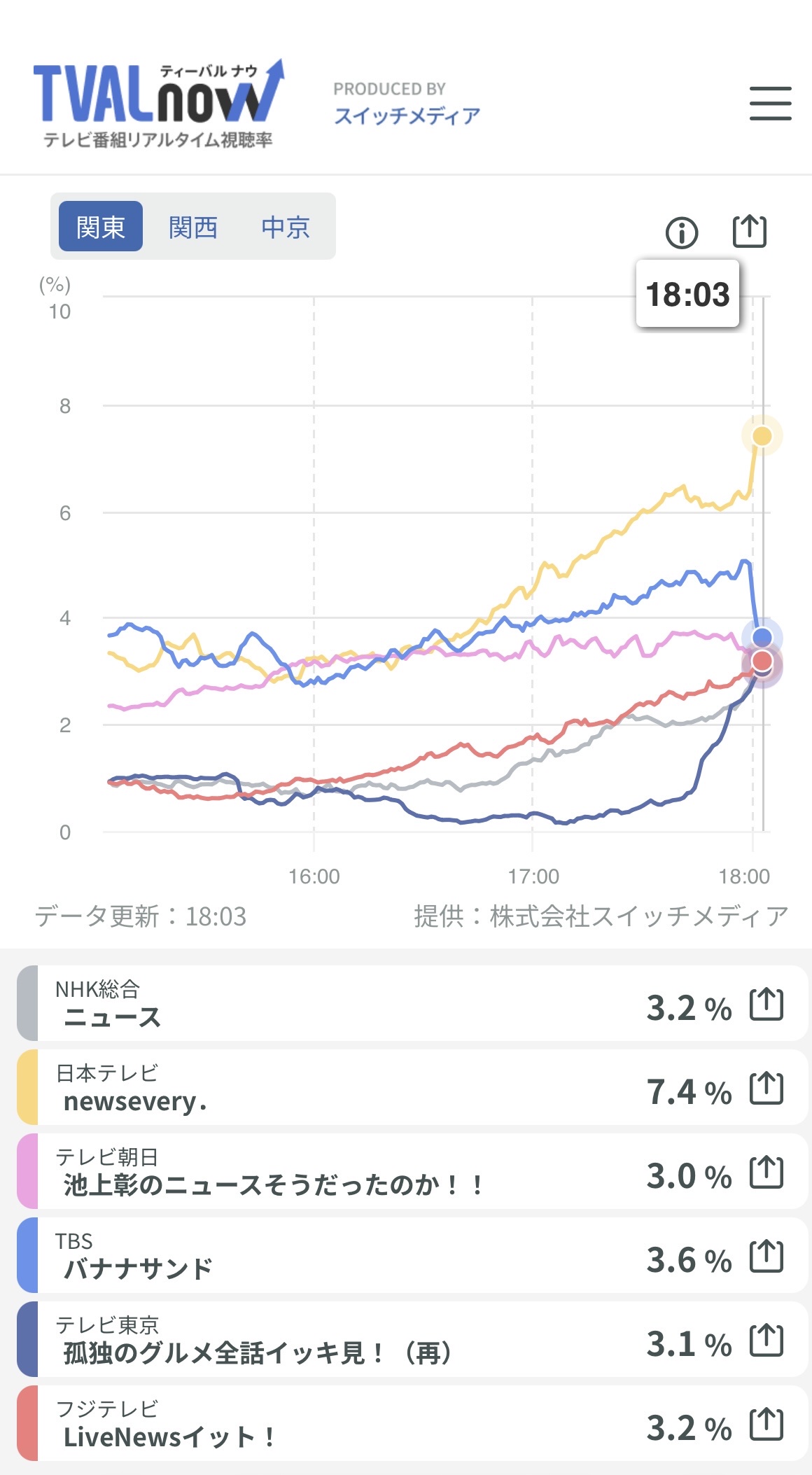
Task: Open the テレビ朝日 池上彰 program row
Action: [x=336, y=1171]
